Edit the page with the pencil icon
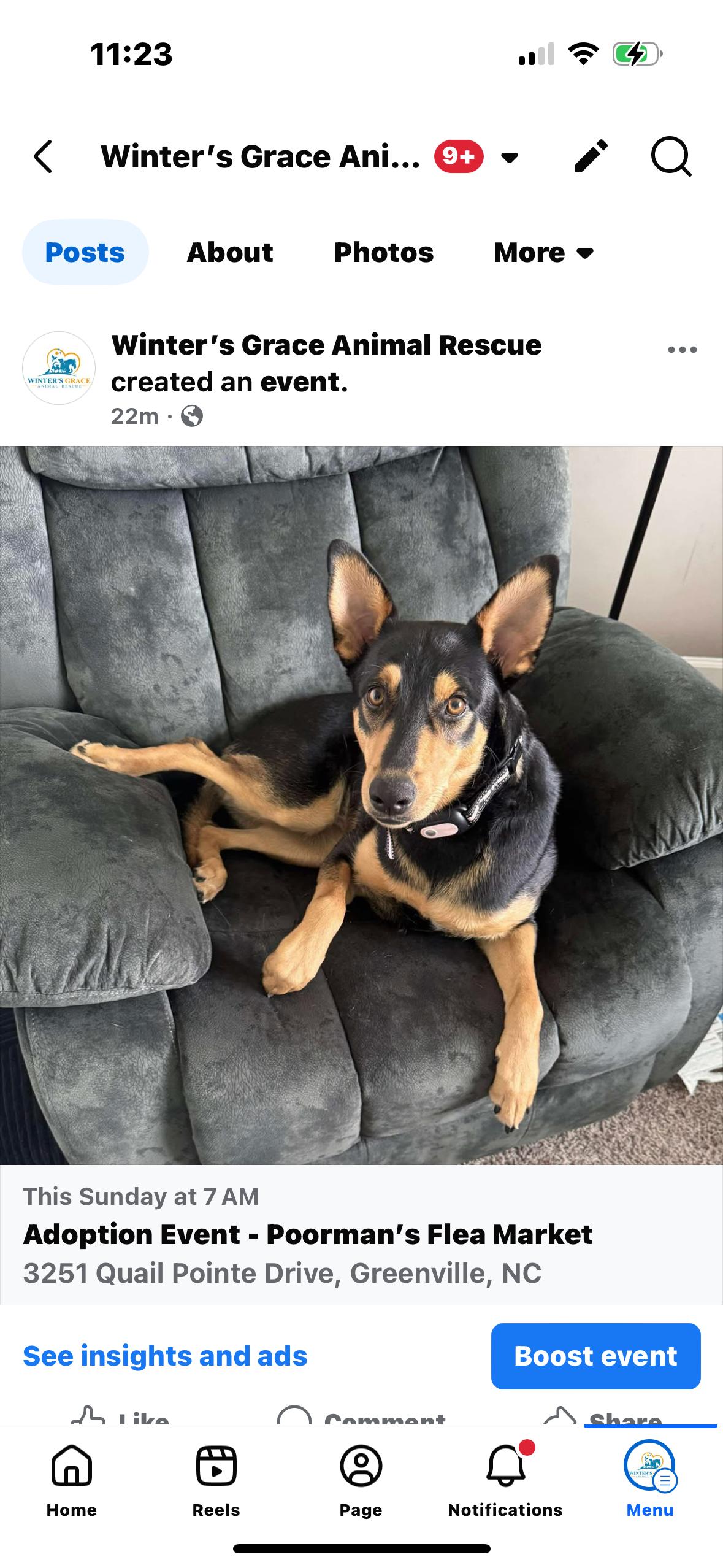This screenshot has height=1568, width=723. 591,156
